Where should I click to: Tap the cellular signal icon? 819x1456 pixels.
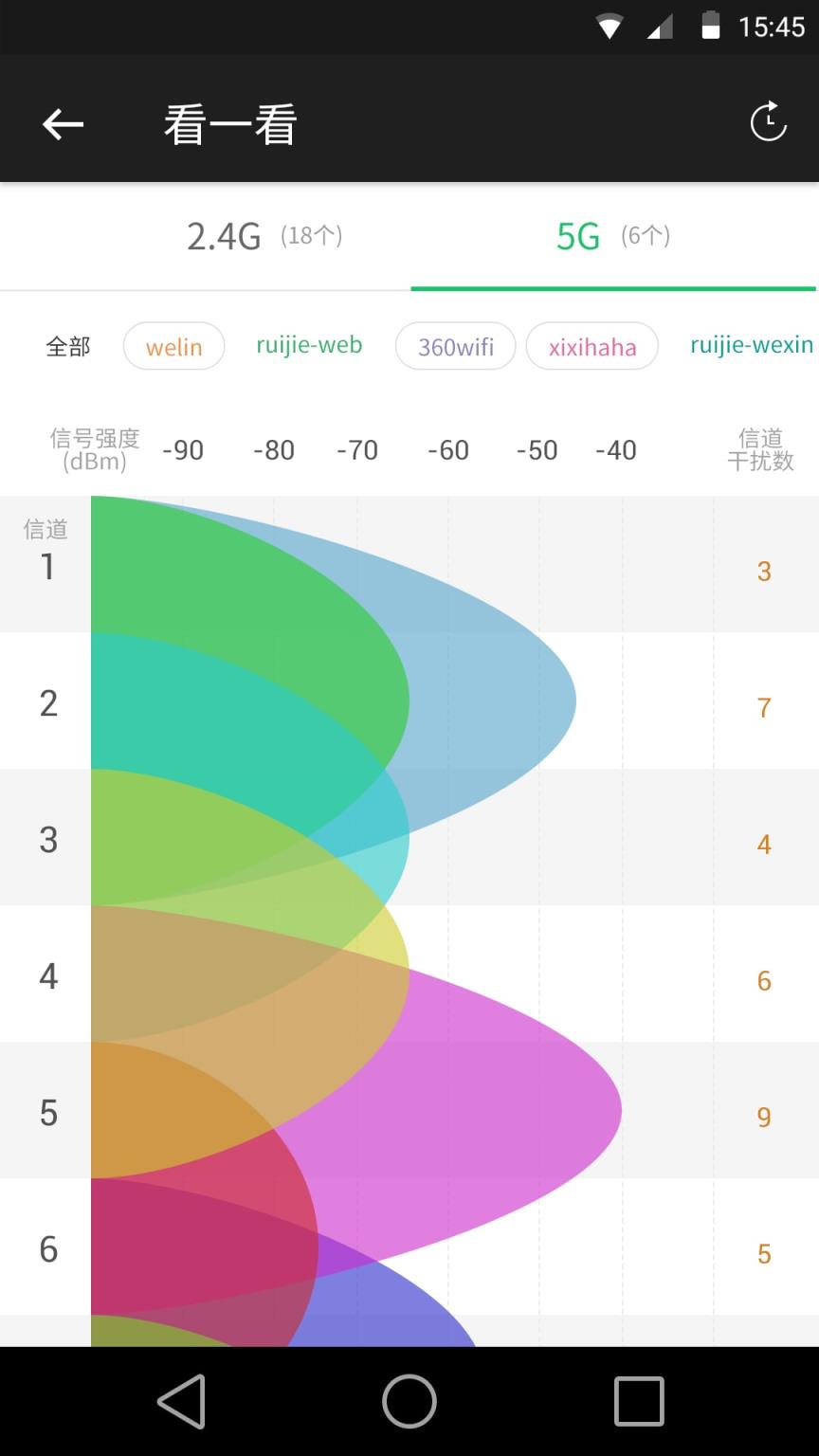point(660,26)
